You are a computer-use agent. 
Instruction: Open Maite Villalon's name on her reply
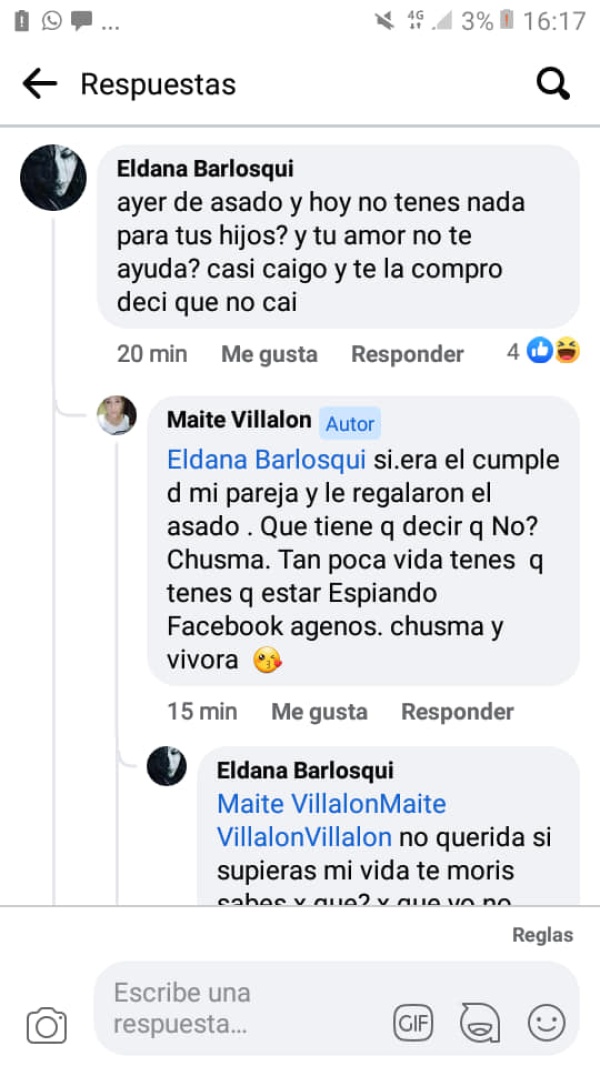coord(239,420)
